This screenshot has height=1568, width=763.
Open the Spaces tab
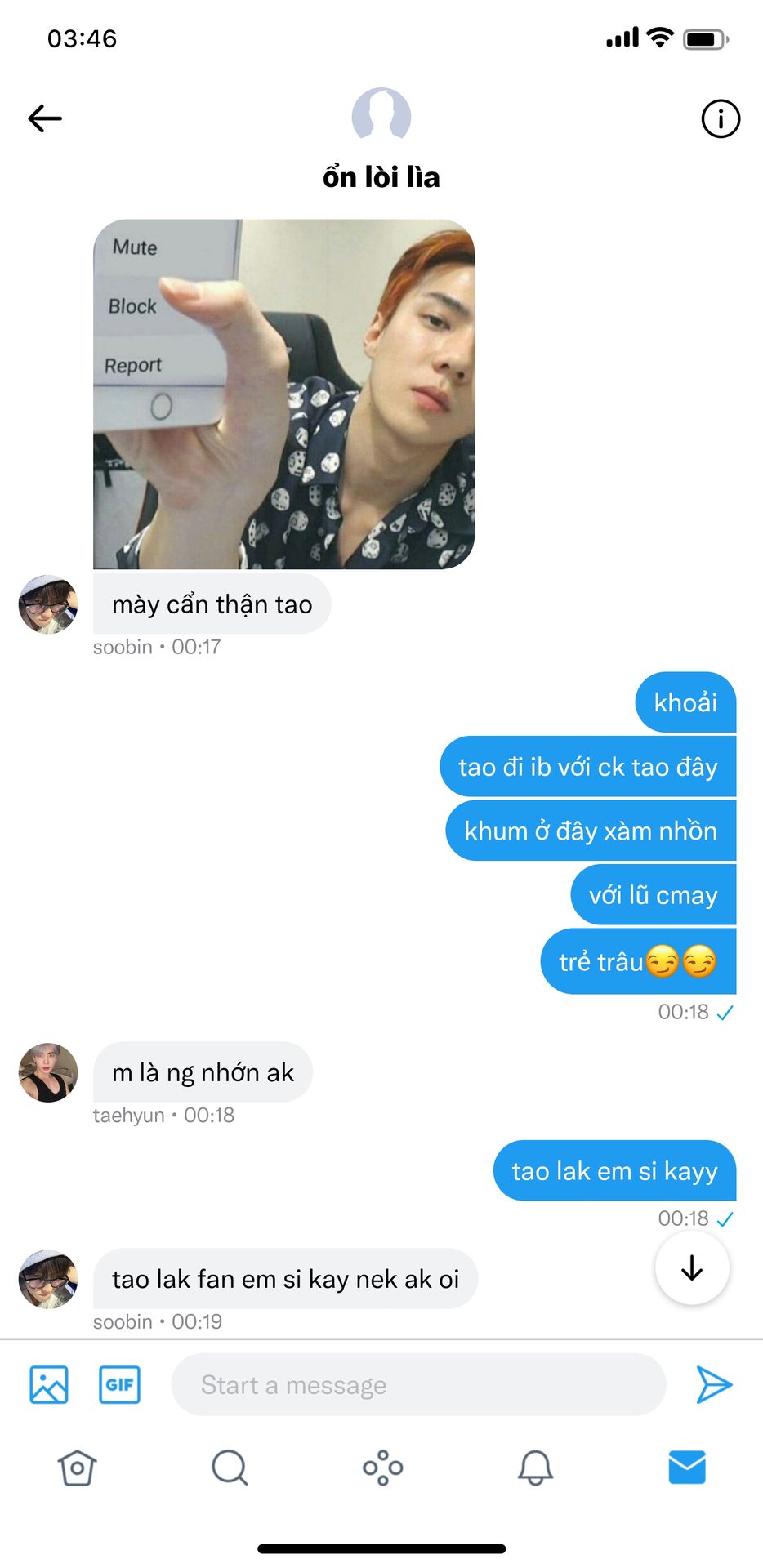point(382,1468)
